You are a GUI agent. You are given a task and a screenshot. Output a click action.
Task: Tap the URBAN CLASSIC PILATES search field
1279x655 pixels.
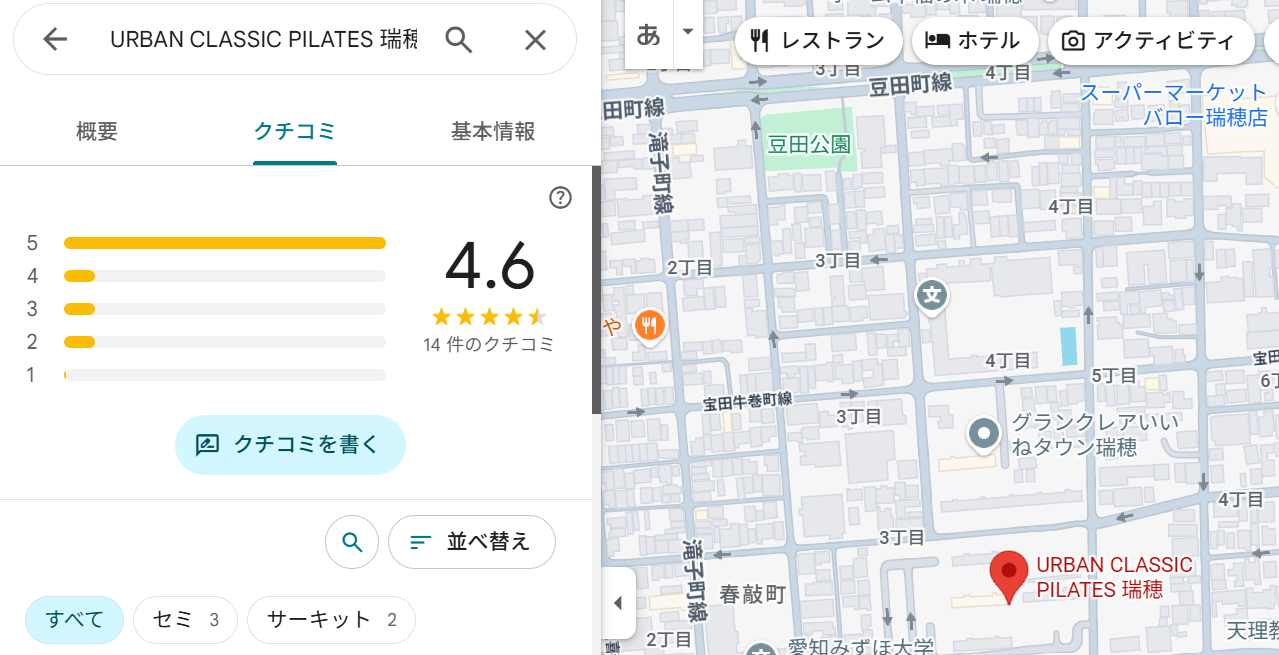point(262,39)
